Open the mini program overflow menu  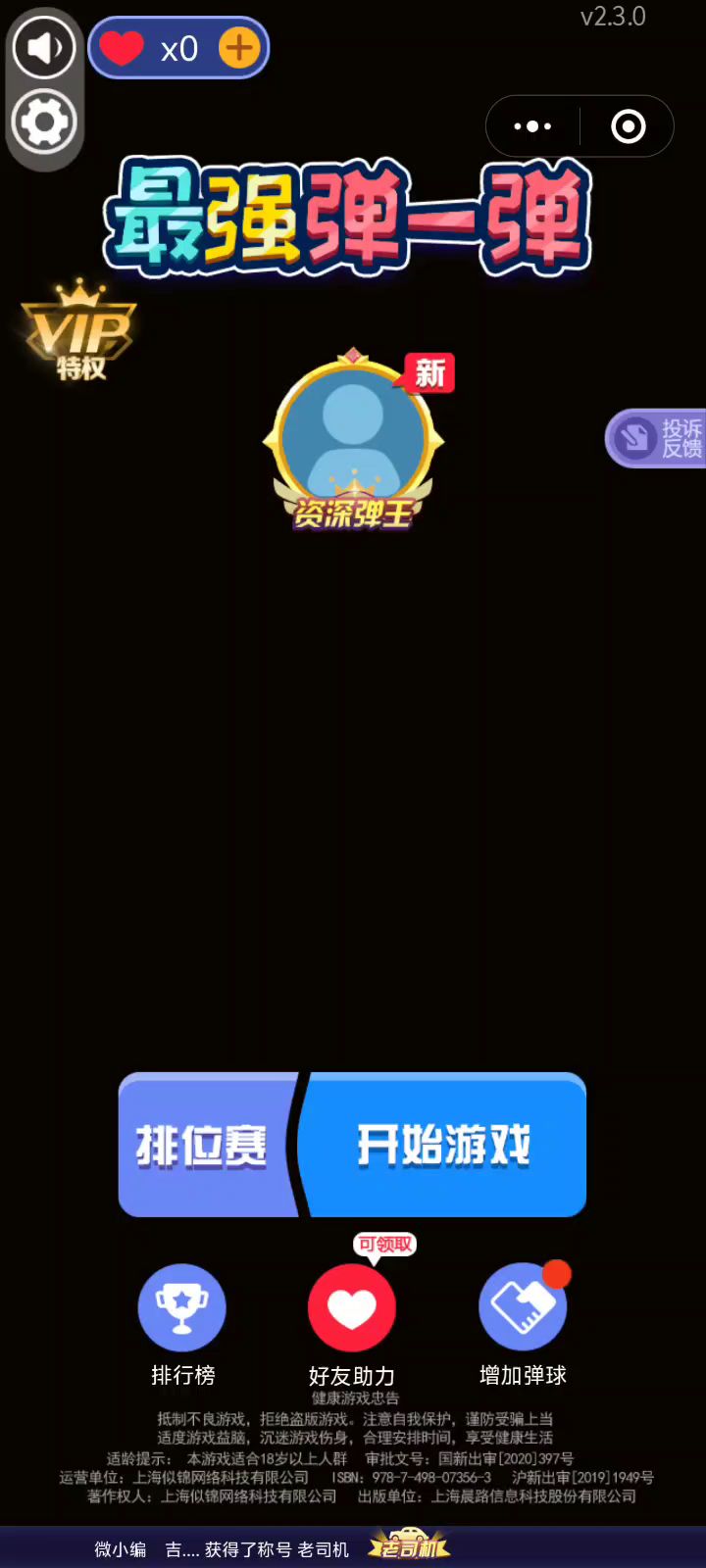[x=532, y=126]
